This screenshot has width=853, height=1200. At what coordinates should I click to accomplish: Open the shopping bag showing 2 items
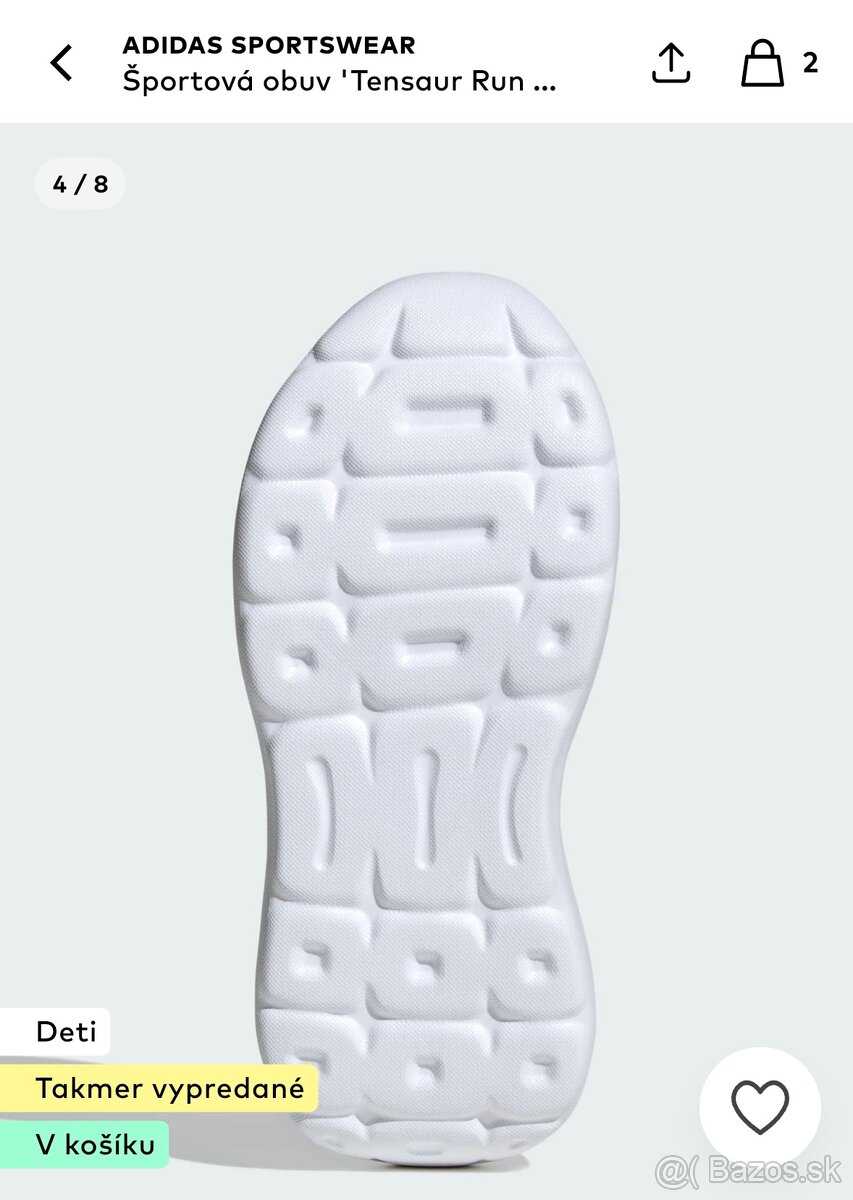click(x=763, y=62)
